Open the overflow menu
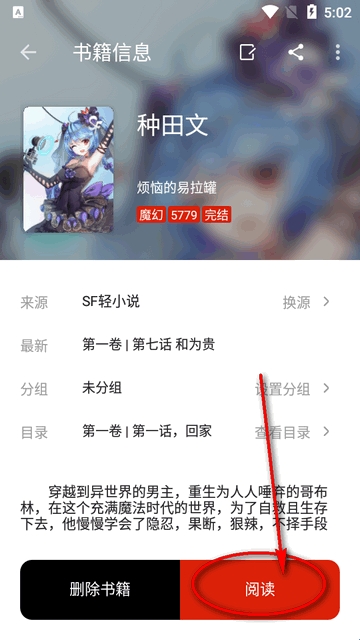360x640 pixels. 338,52
